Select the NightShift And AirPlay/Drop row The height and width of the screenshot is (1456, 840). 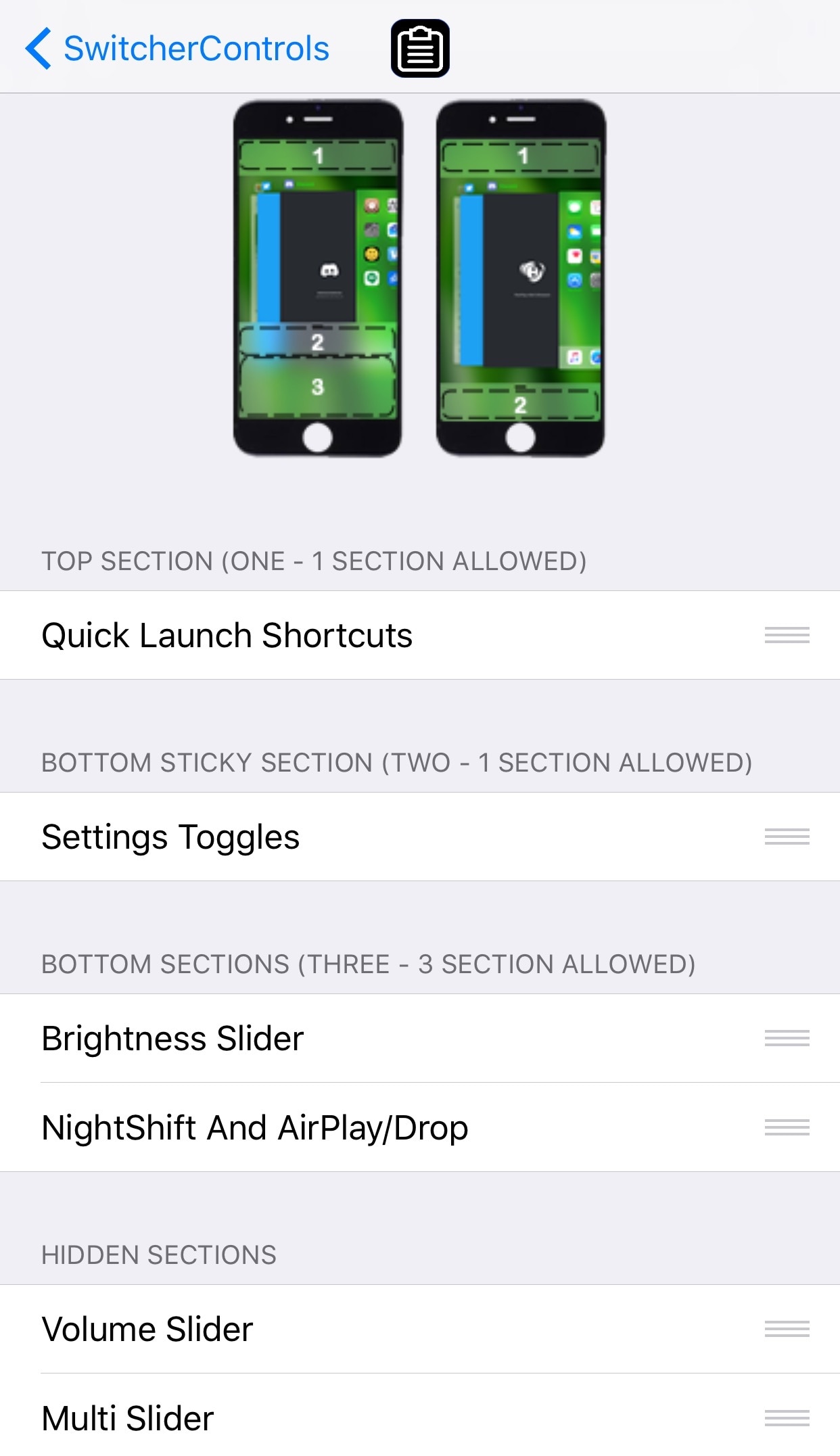point(255,1128)
